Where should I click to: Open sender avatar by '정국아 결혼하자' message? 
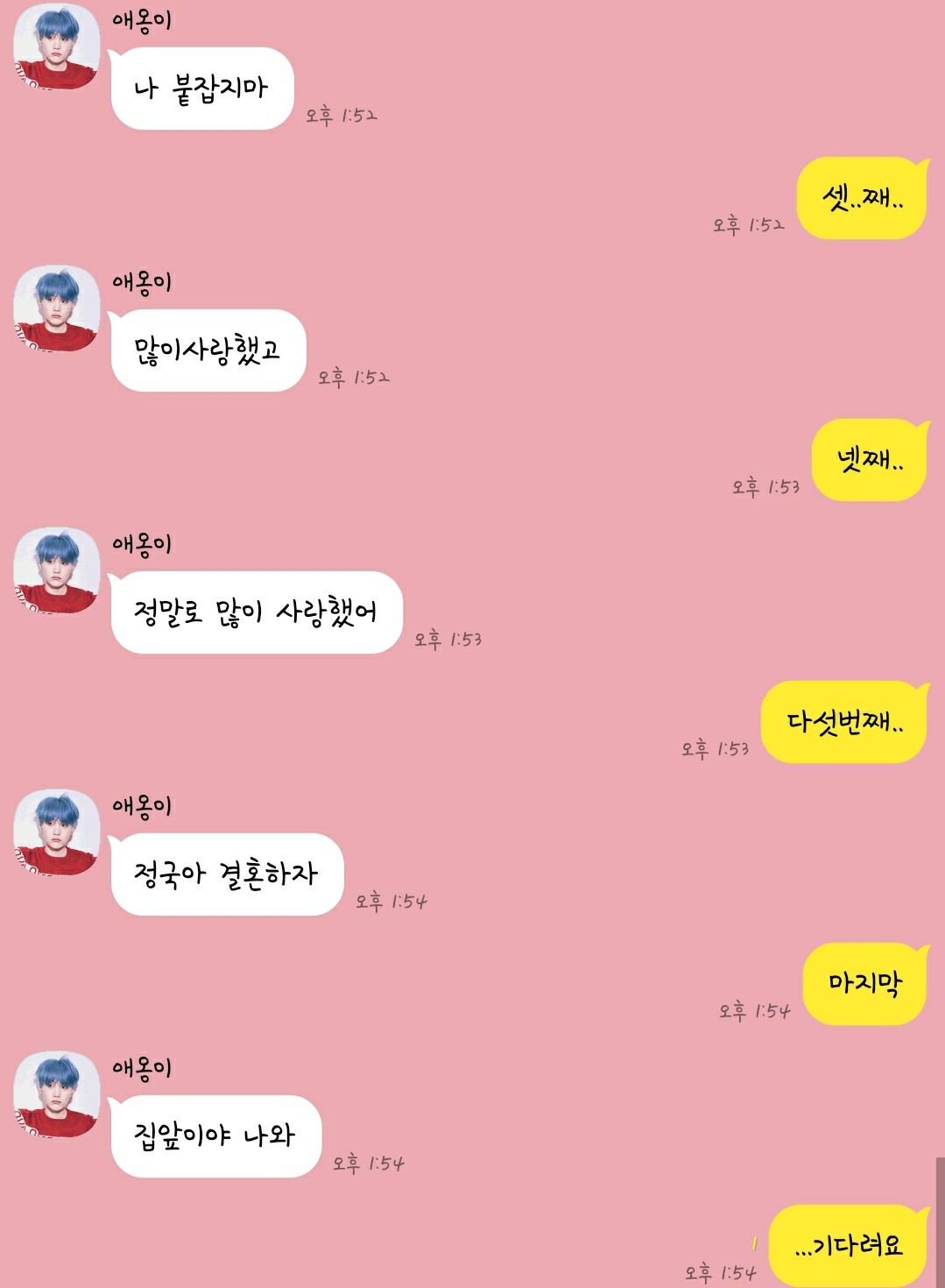pos(56,832)
